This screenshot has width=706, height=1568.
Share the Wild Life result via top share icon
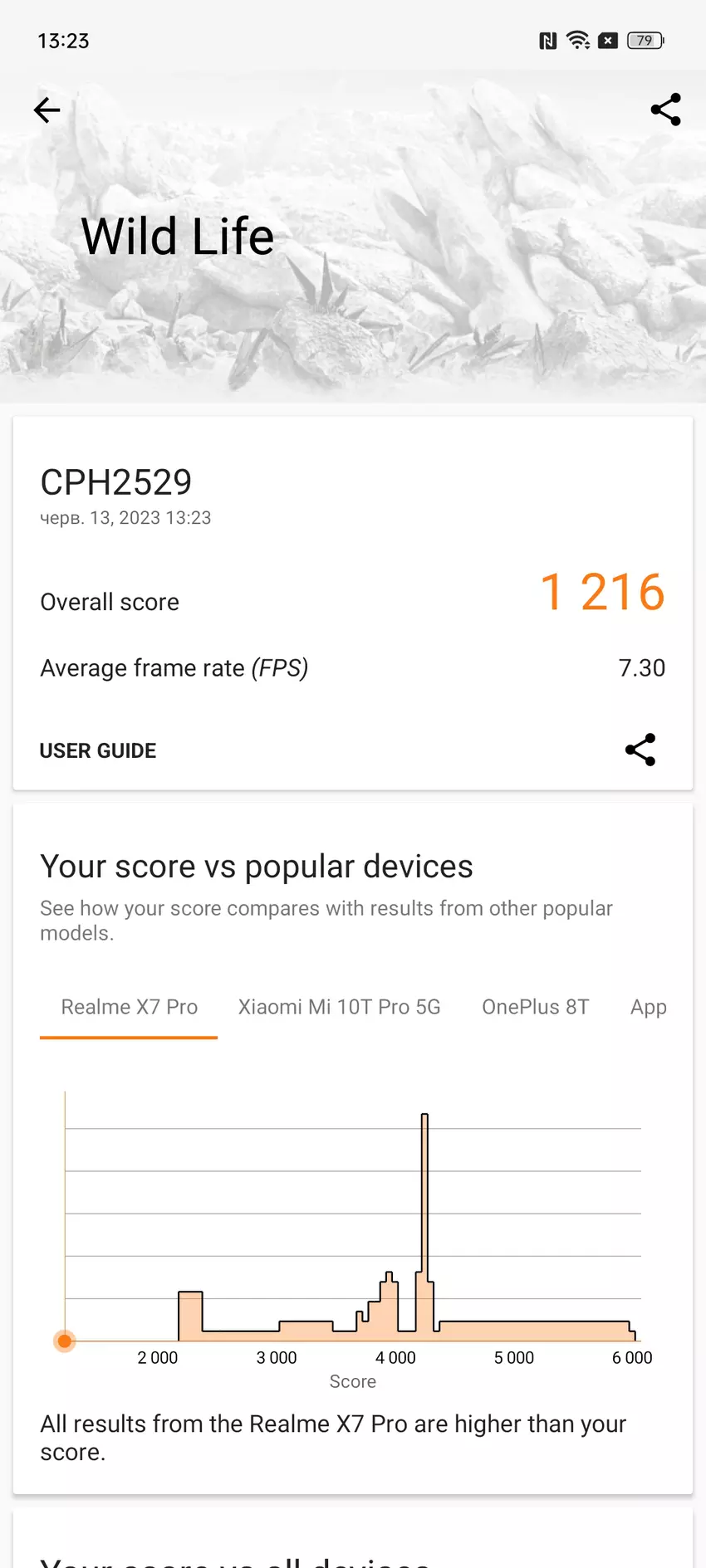point(666,109)
